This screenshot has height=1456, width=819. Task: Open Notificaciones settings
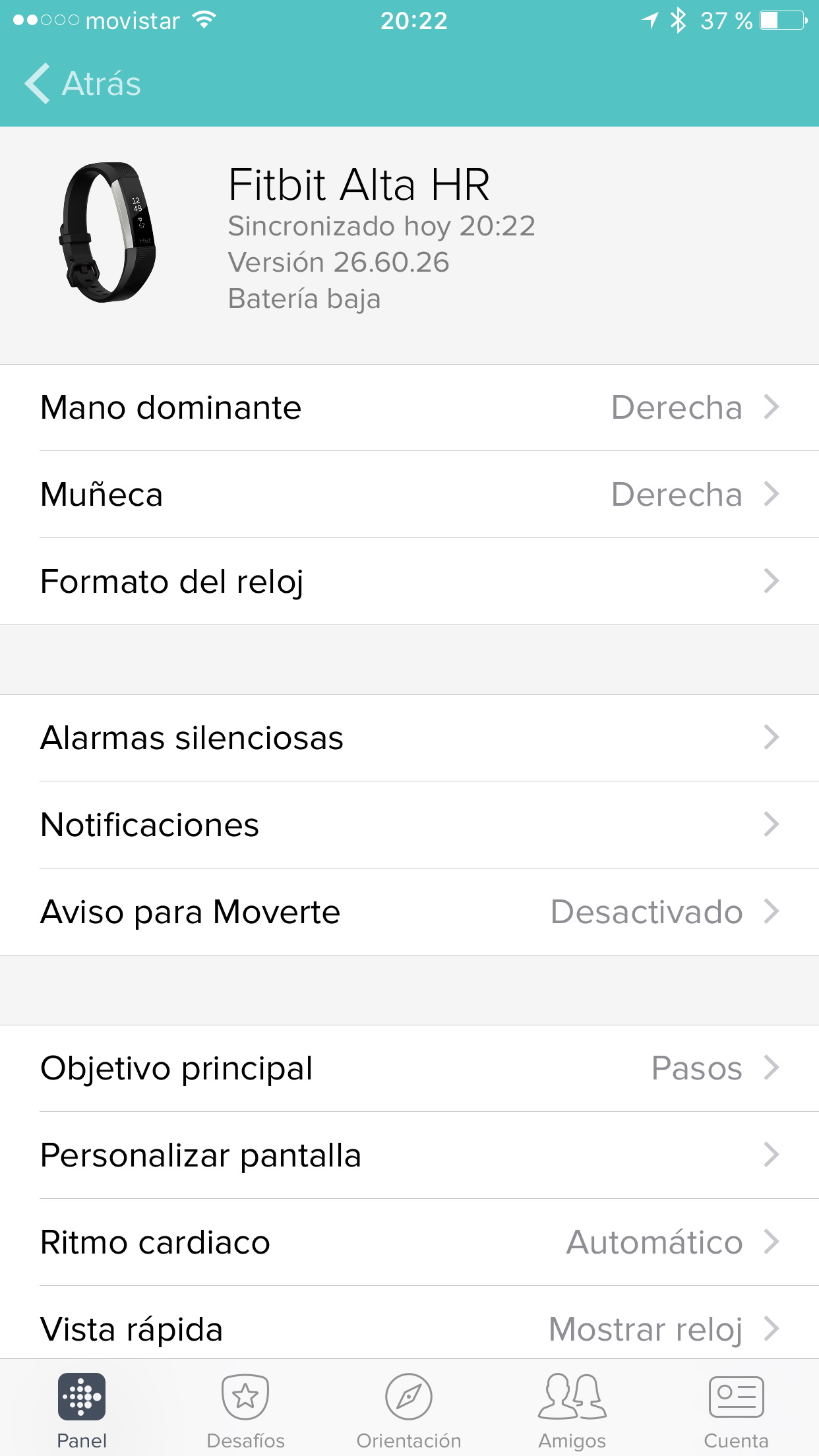coord(409,825)
